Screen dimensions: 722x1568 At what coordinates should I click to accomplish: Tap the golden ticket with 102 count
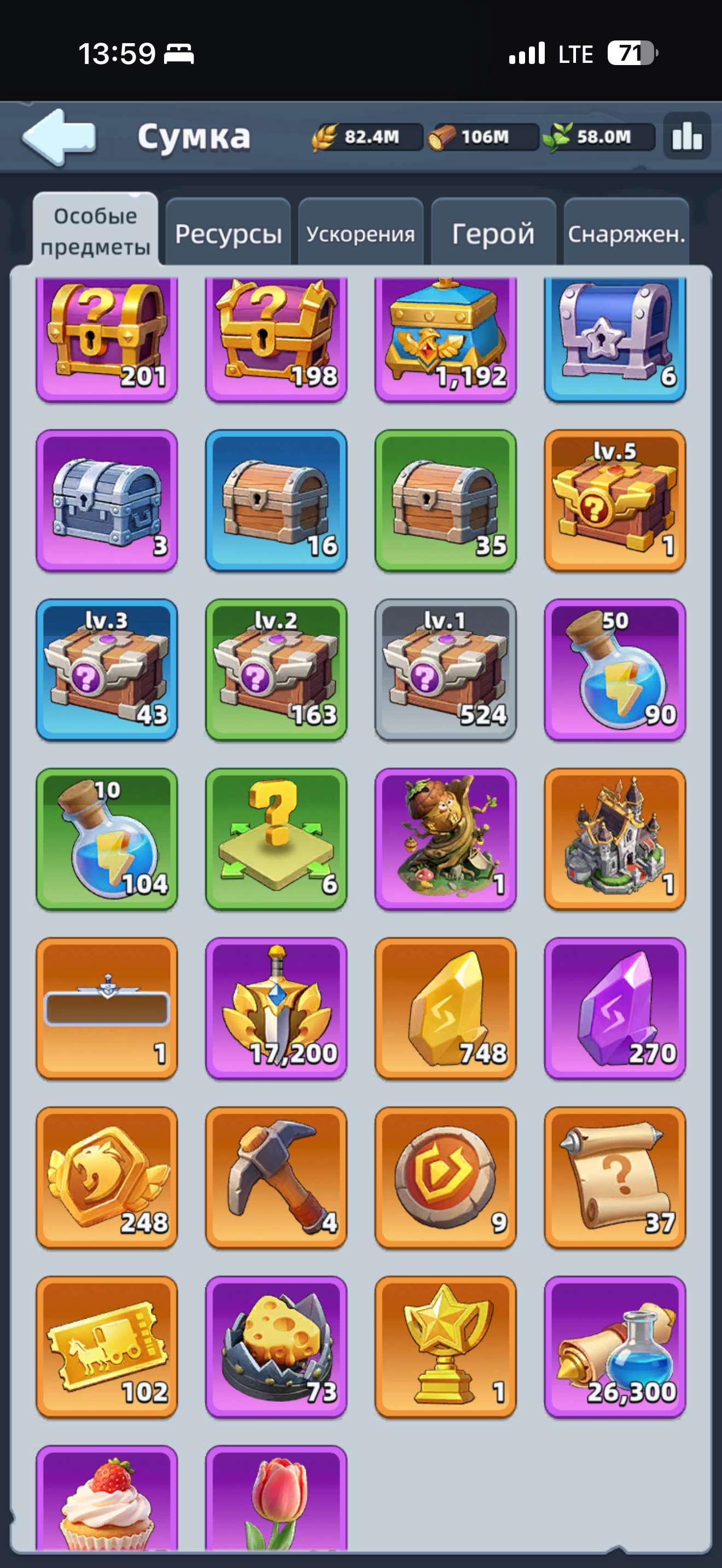pos(107,1347)
